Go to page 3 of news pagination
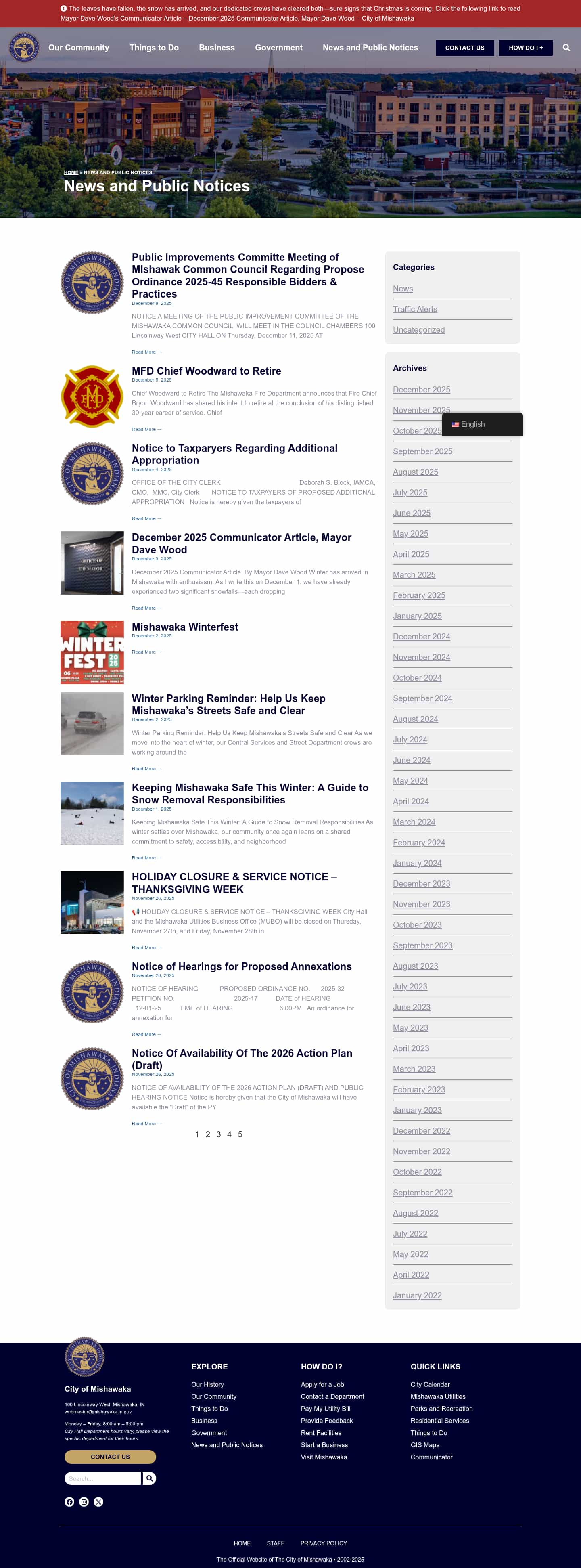 pyautogui.click(x=218, y=1134)
